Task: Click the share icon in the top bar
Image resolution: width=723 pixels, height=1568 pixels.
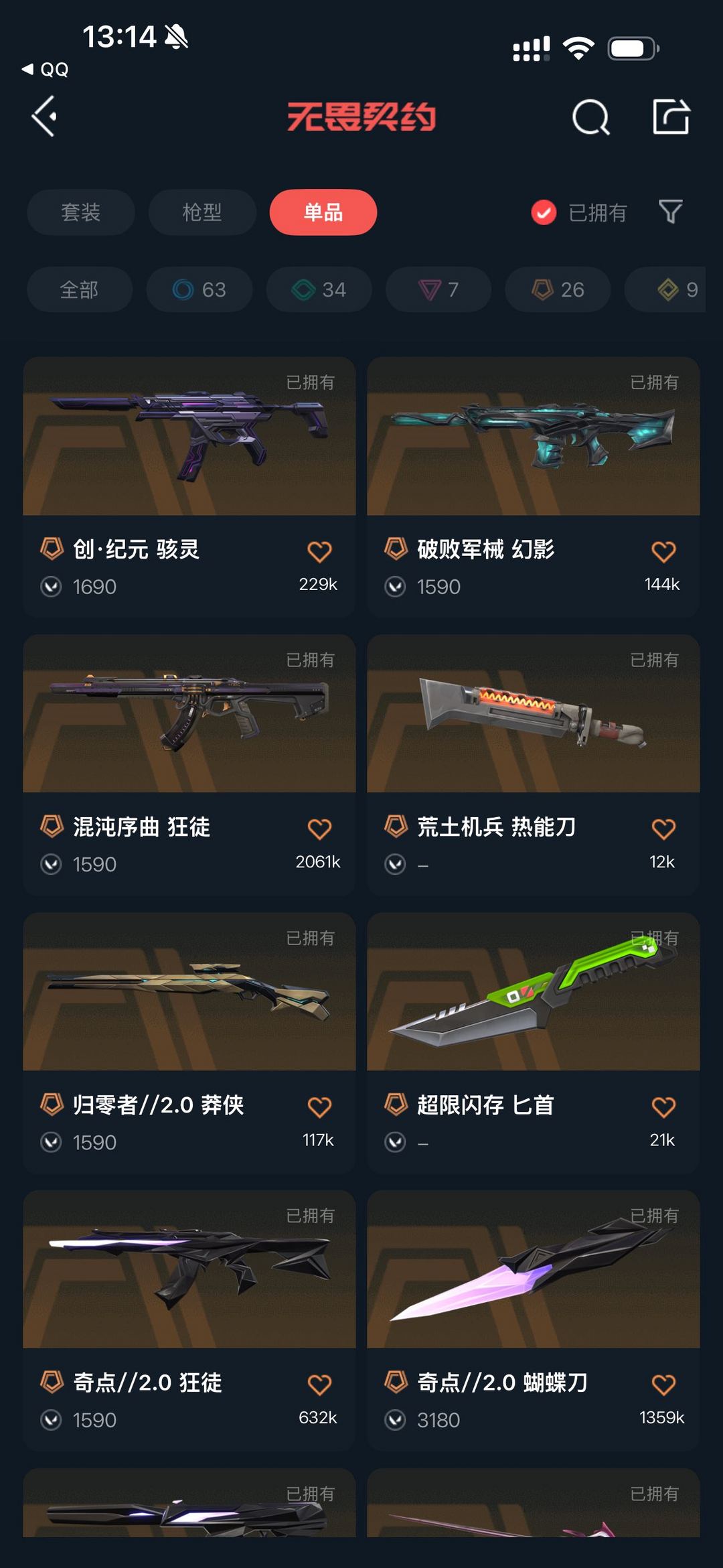Action: tap(673, 118)
